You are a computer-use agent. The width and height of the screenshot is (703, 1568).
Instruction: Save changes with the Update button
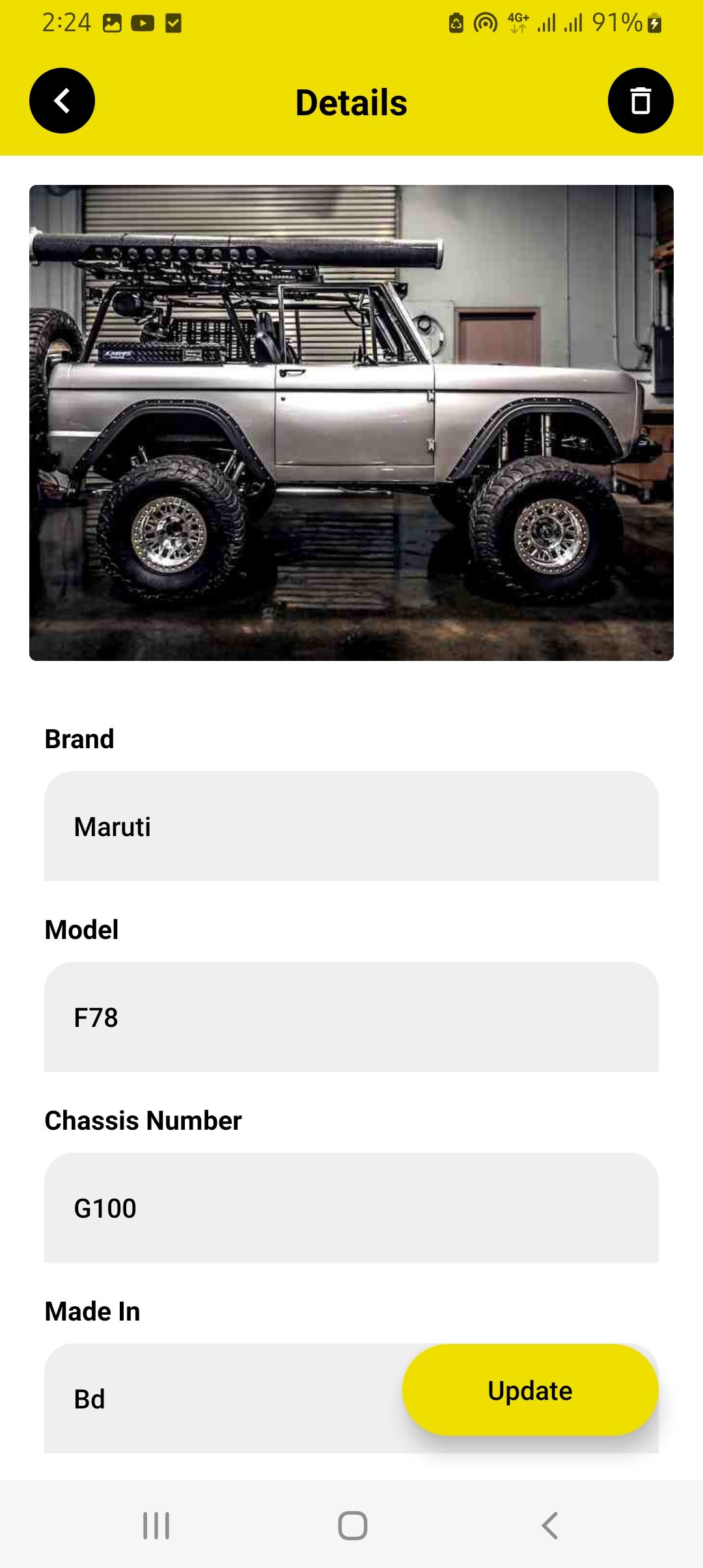[x=531, y=1390]
